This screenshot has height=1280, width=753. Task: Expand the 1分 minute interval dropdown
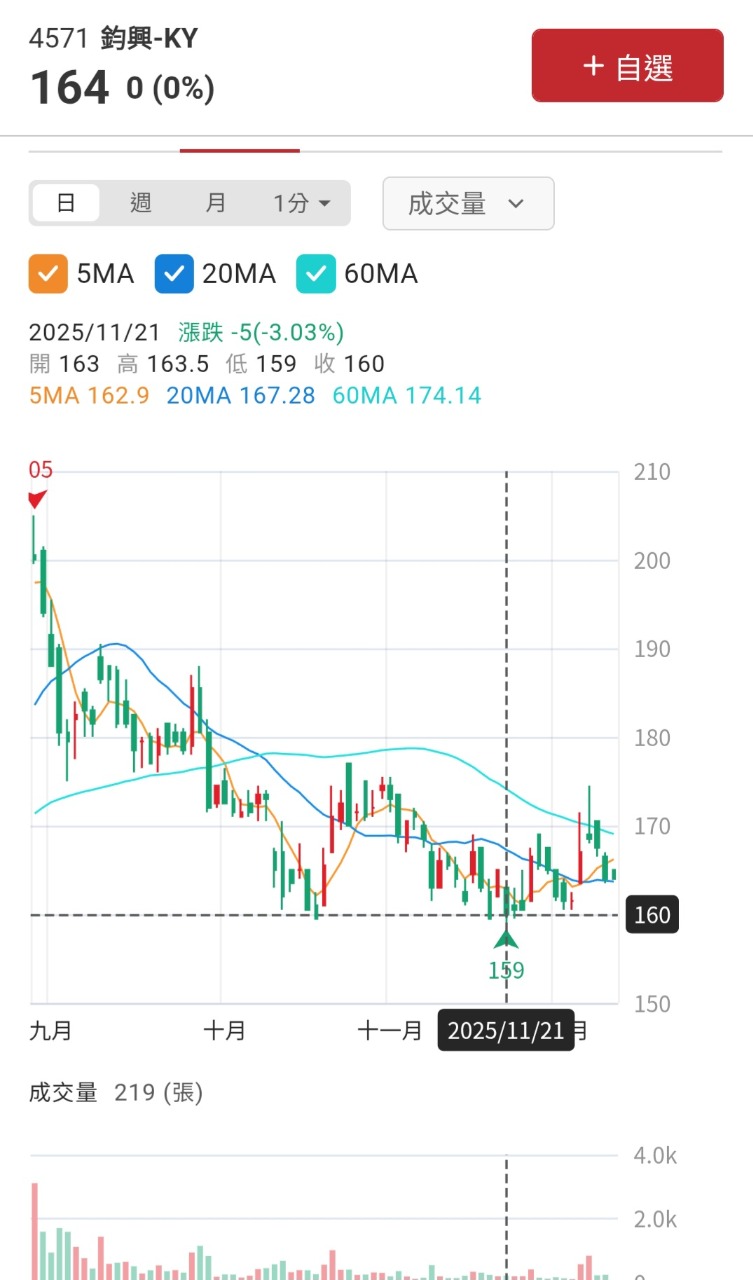tap(301, 203)
